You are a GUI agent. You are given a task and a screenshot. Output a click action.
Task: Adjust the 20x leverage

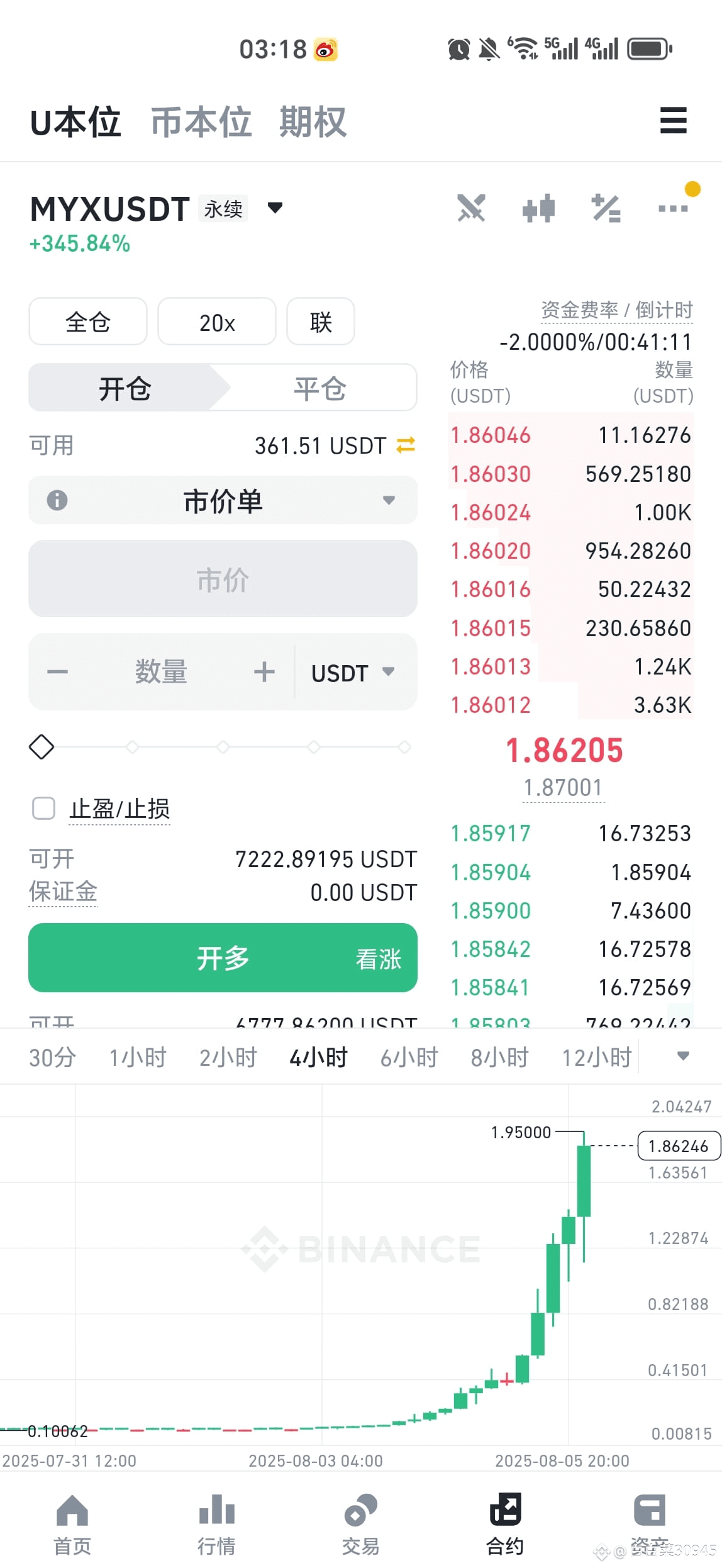coord(217,322)
